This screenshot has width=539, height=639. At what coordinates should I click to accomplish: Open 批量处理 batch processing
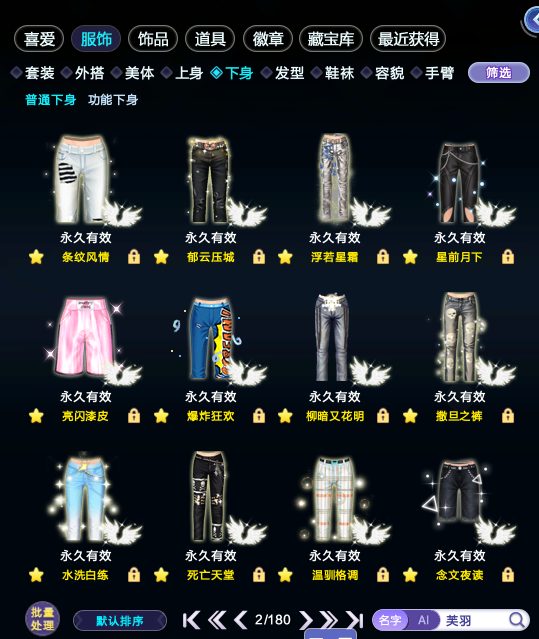coord(42,619)
